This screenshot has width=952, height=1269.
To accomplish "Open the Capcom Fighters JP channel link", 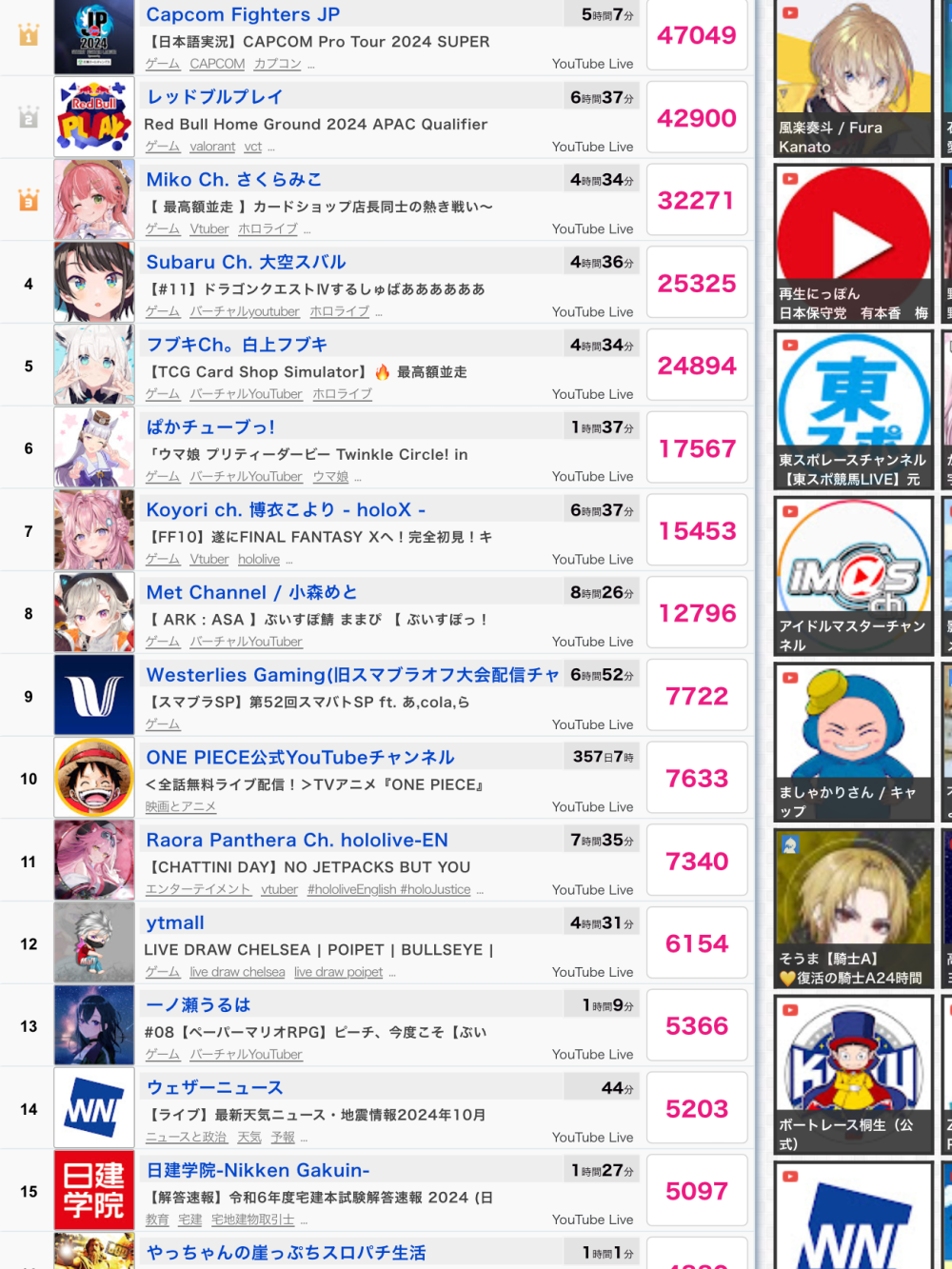I will [x=243, y=14].
